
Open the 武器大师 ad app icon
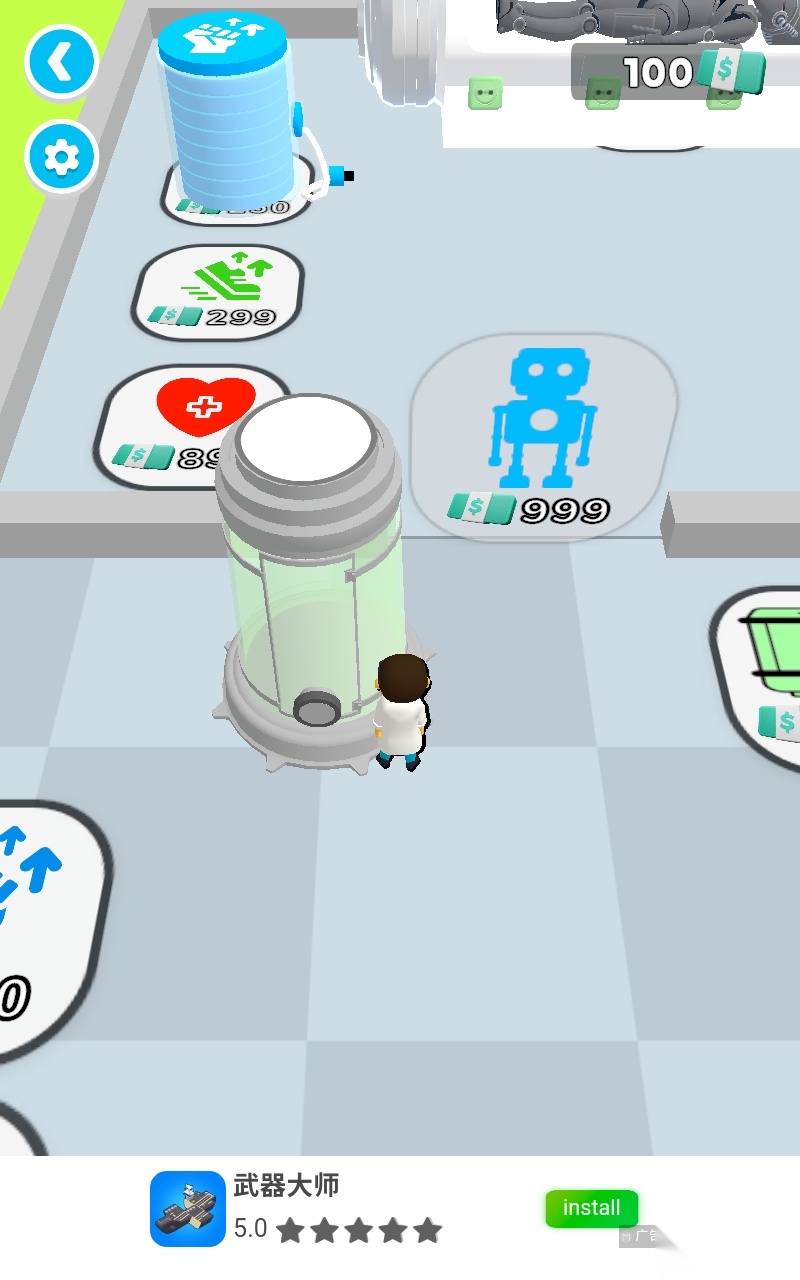[x=188, y=1208]
